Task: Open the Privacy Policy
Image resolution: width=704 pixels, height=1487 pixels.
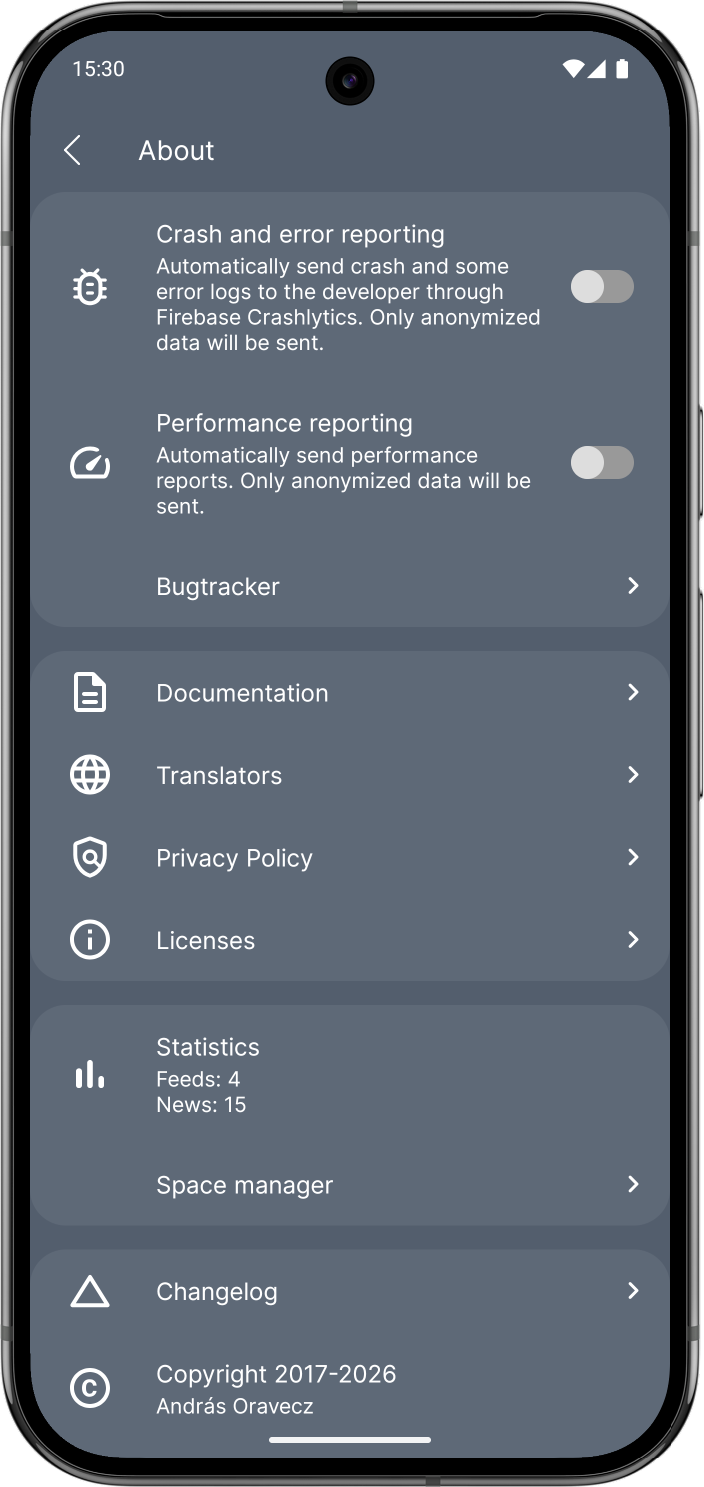Action: click(x=350, y=858)
